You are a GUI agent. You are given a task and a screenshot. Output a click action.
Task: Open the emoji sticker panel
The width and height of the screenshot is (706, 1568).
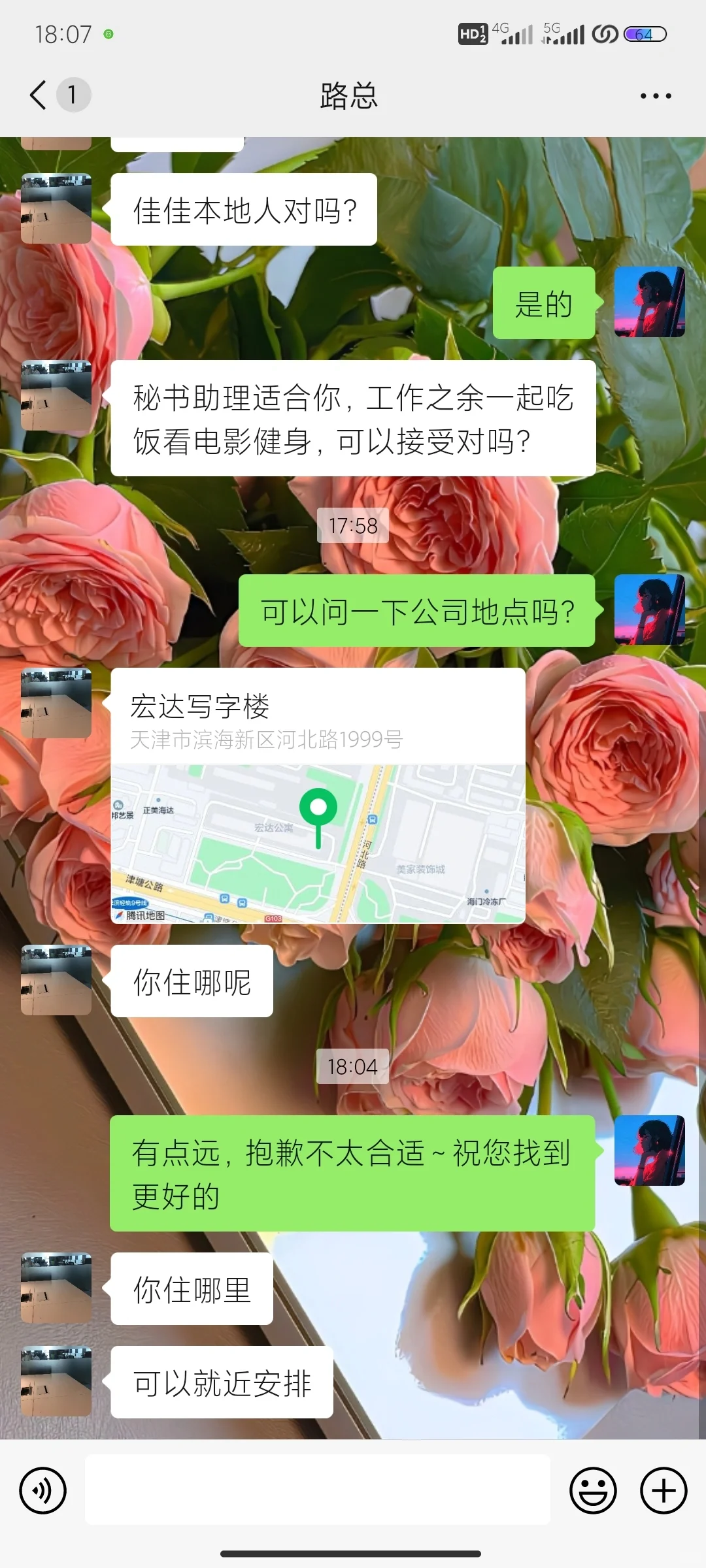[594, 1491]
